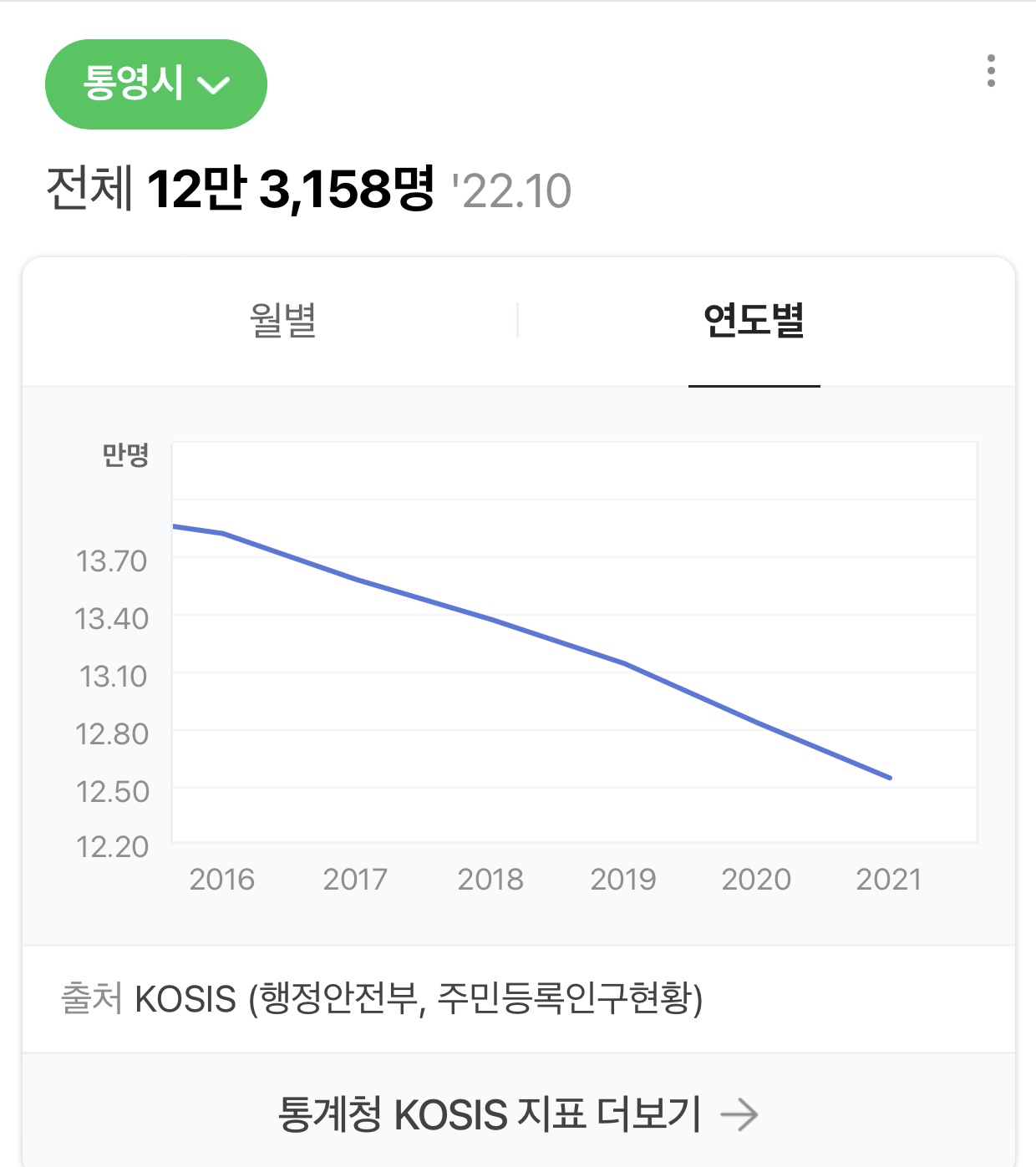1036x1167 pixels.
Task: Open 통계청 KOSIS 지표 더보기 link
Action: point(518,1114)
